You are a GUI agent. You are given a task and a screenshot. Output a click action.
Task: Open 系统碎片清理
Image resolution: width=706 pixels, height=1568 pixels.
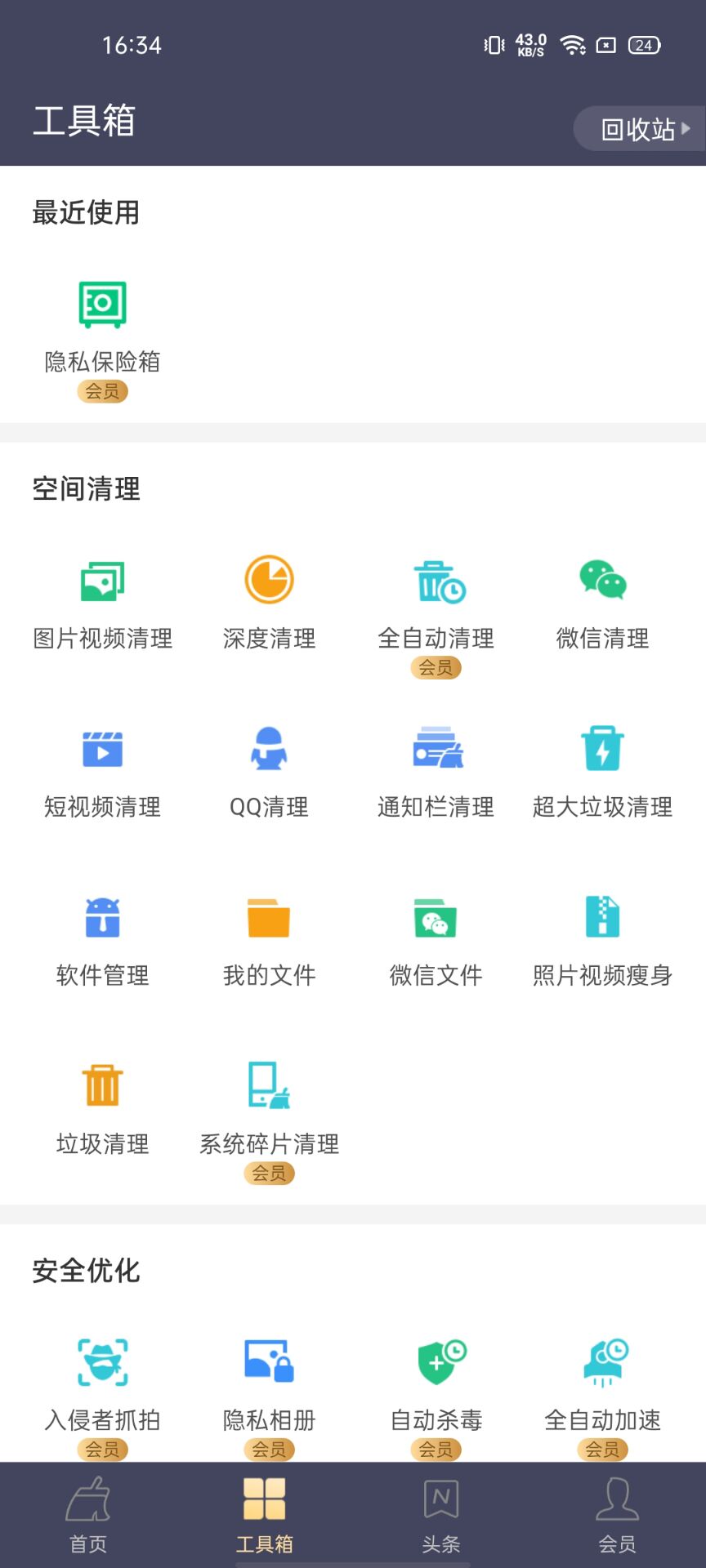coord(269,1121)
